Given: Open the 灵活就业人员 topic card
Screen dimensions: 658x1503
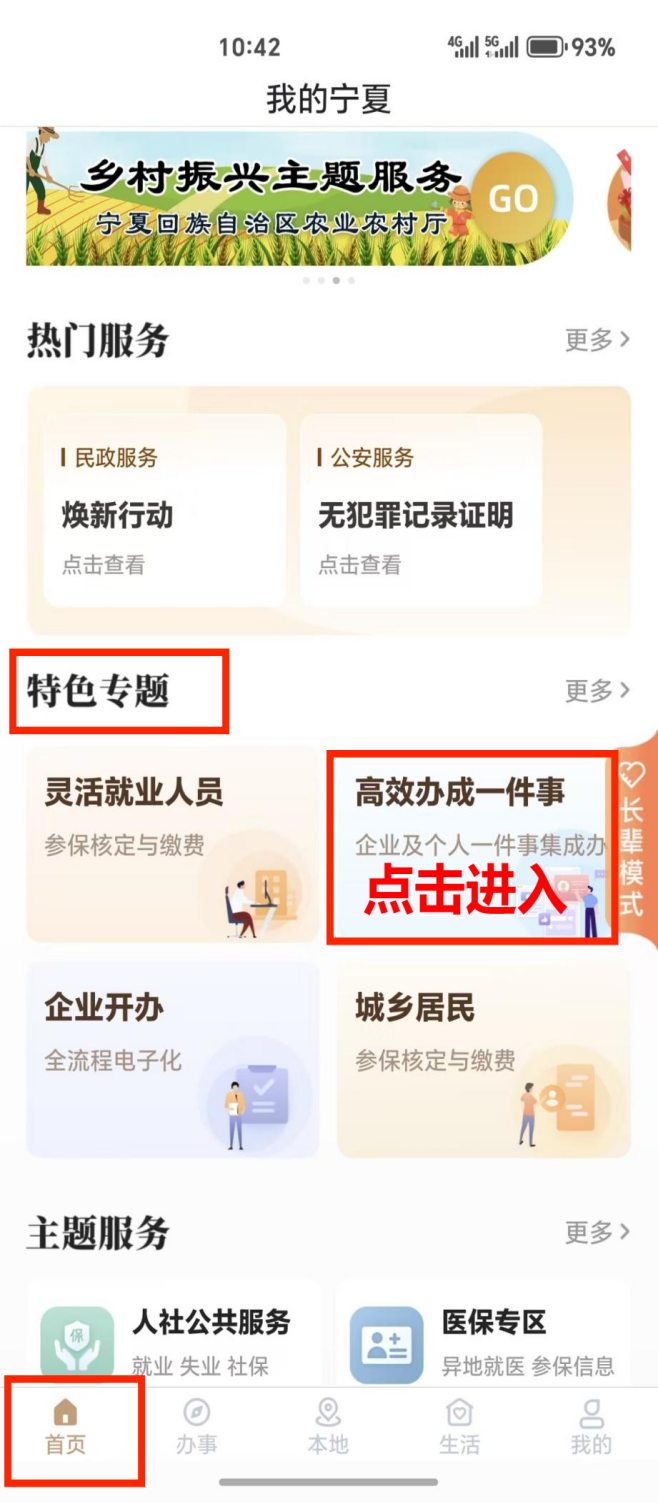Looking at the screenshot, I should [172, 843].
